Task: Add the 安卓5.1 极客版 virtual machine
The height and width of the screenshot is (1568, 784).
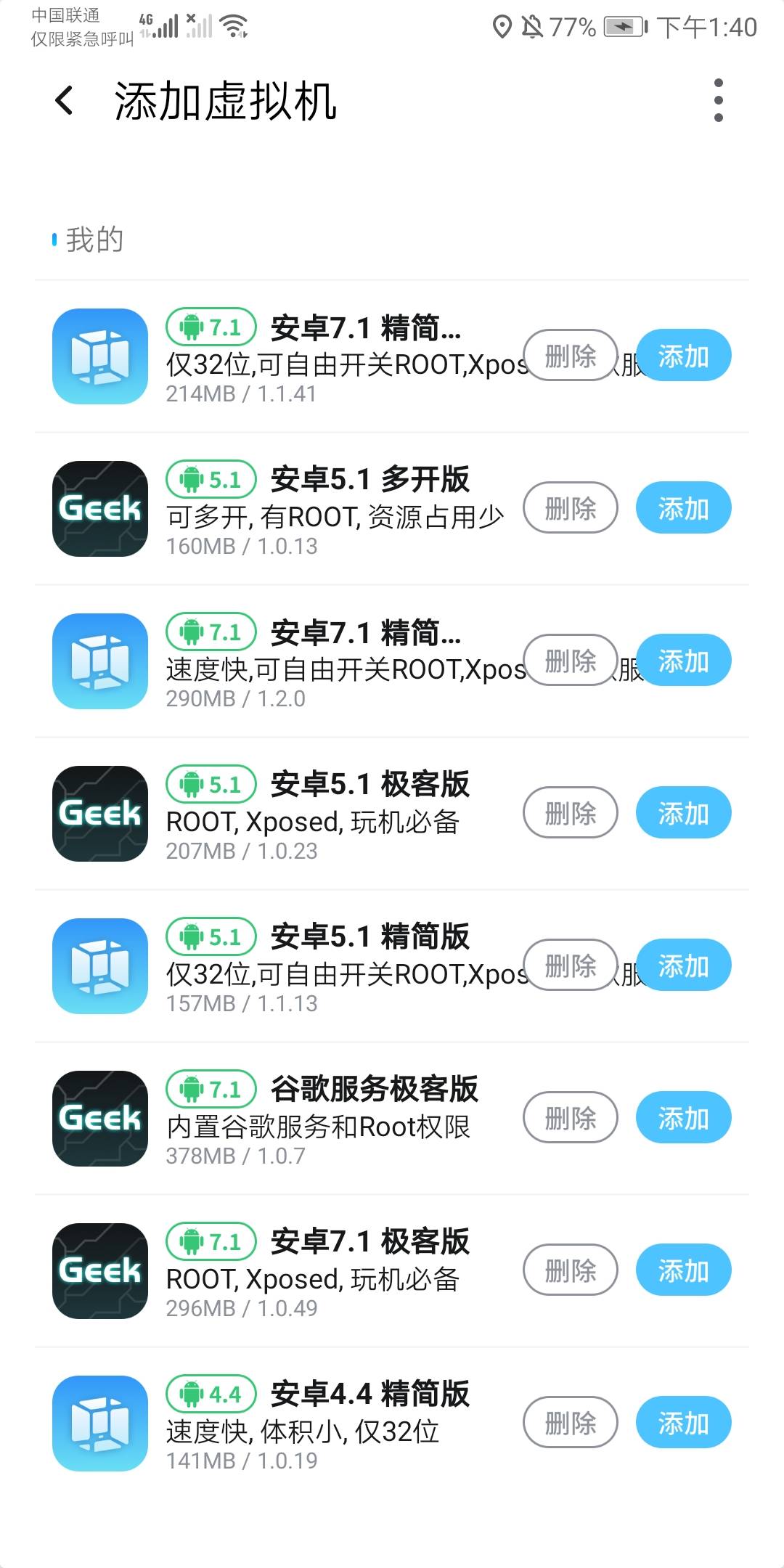Action: (x=683, y=813)
